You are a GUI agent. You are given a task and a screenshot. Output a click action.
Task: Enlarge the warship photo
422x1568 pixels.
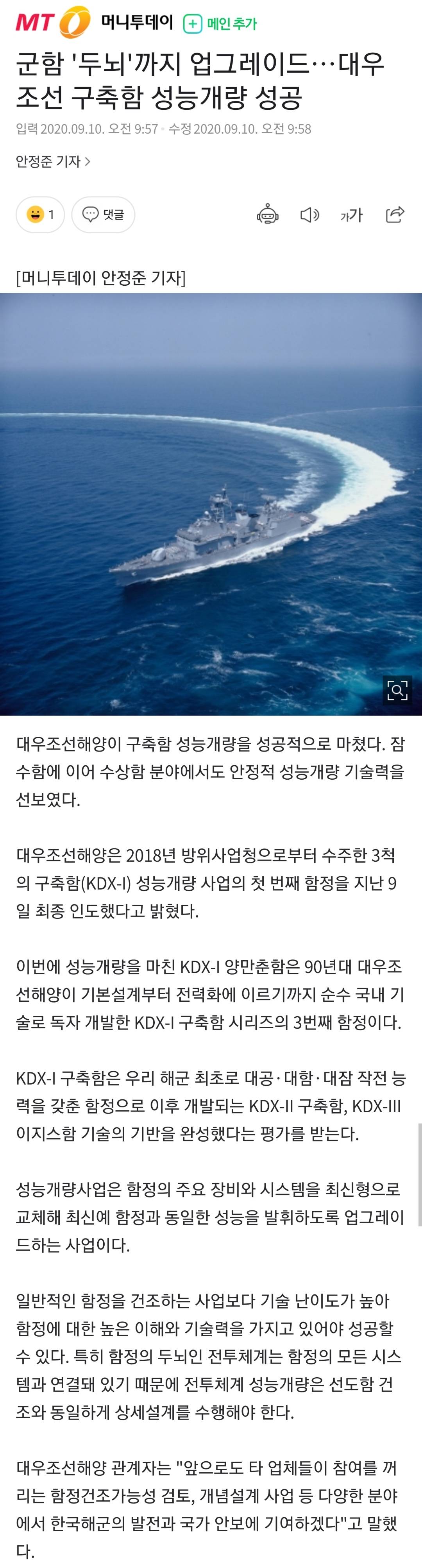(397, 690)
